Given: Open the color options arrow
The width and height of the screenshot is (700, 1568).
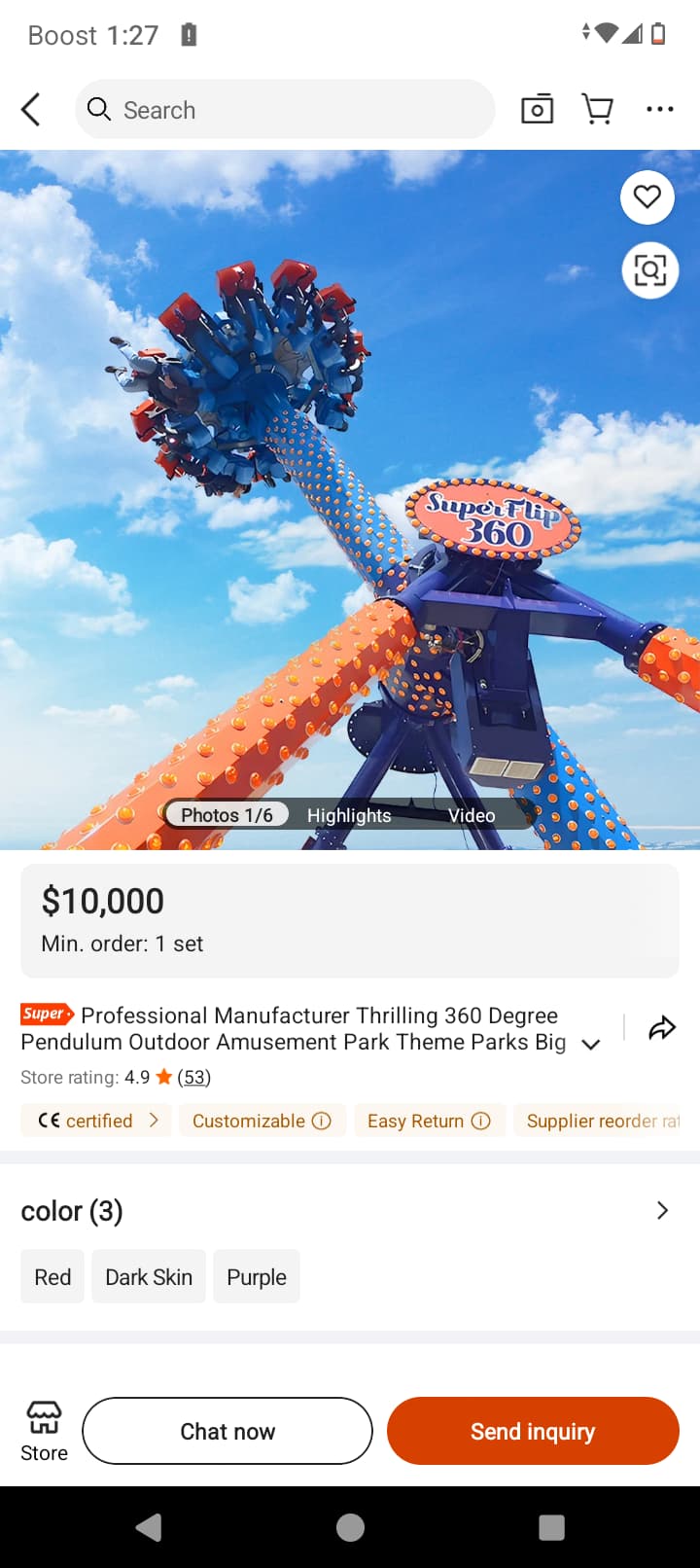Looking at the screenshot, I should click(x=662, y=1210).
